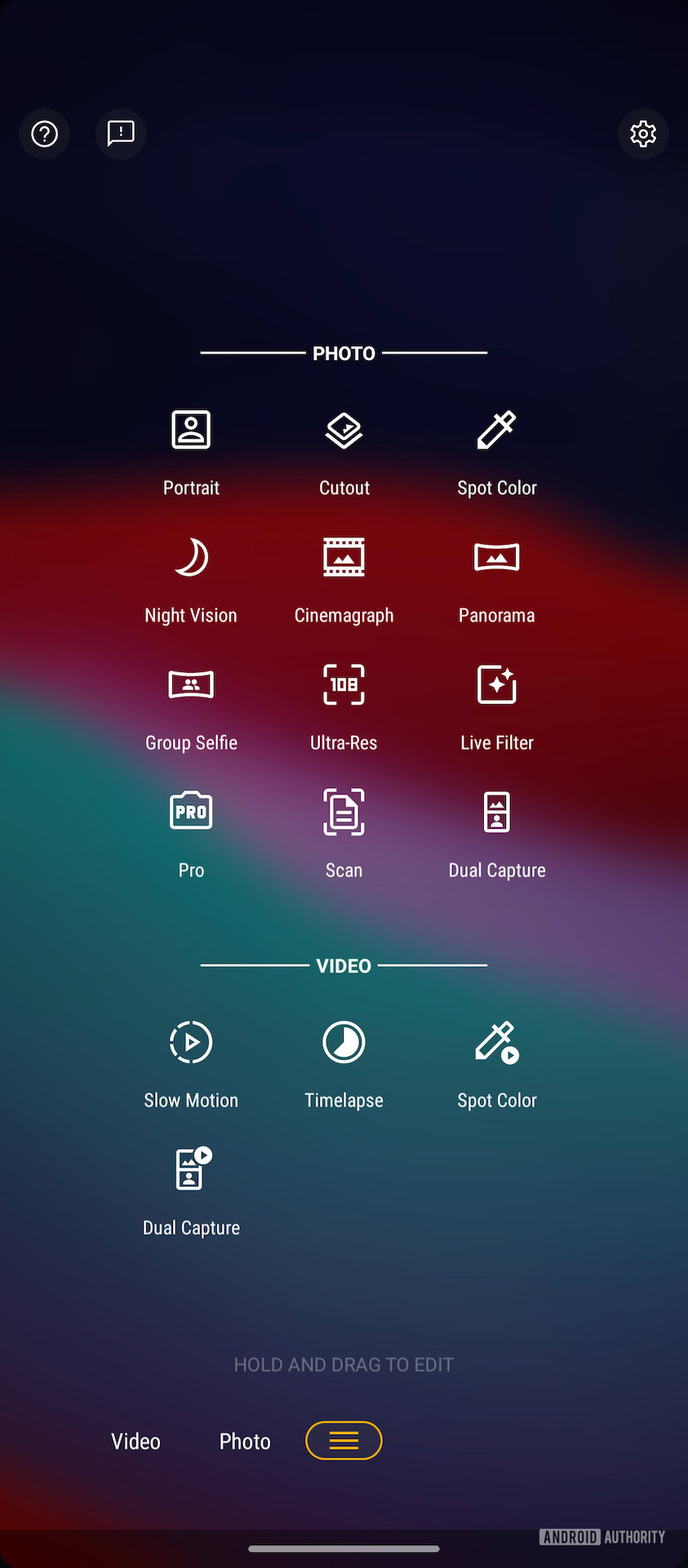Choose the Cutout mode
The height and width of the screenshot is (1568, 688).
point(344,451)
